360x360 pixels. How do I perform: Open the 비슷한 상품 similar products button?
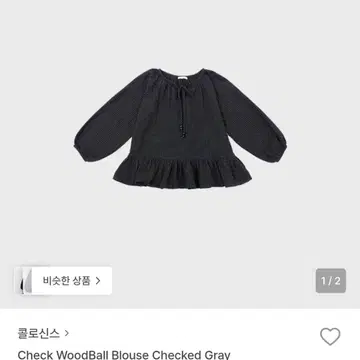pyautogui.click(x=63, y=281)
